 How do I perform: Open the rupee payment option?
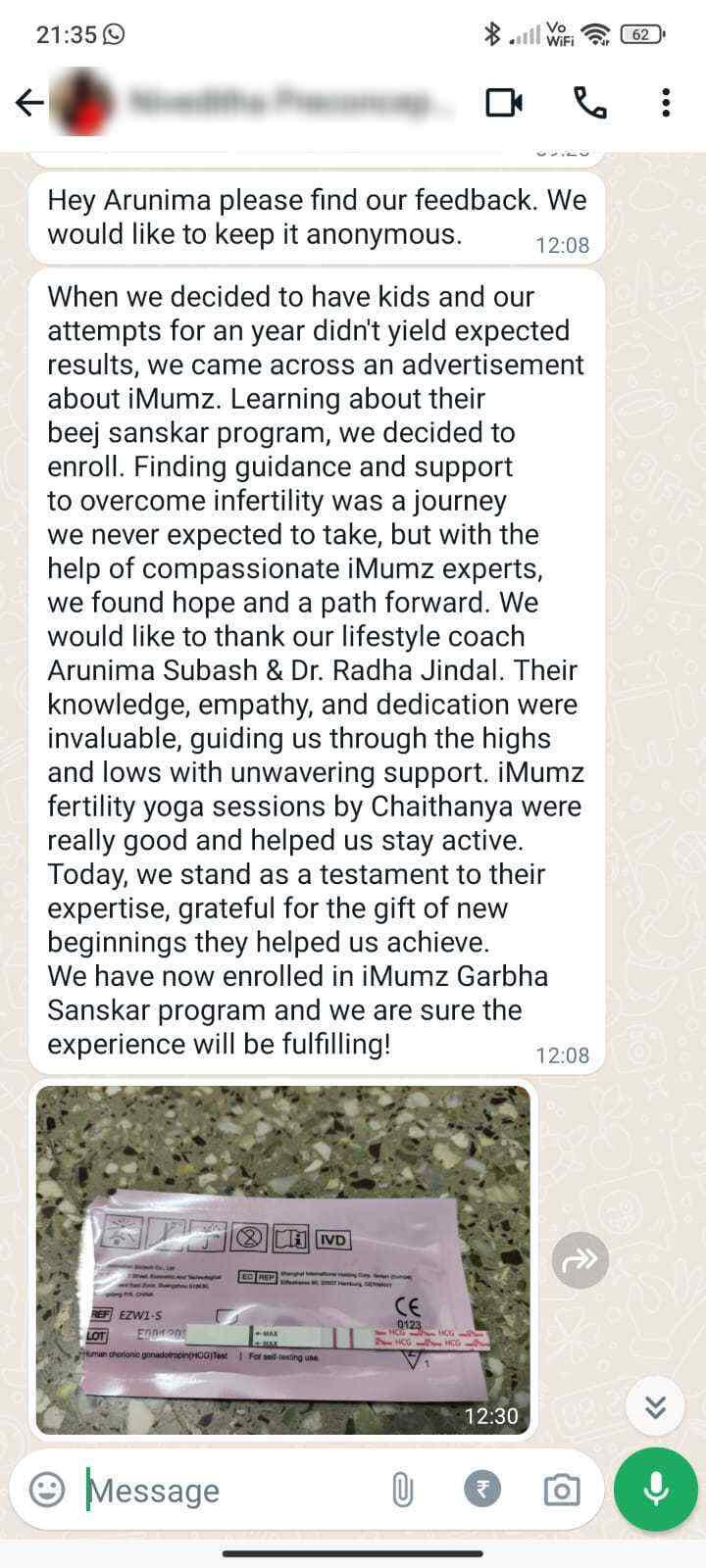(481, 1490)
